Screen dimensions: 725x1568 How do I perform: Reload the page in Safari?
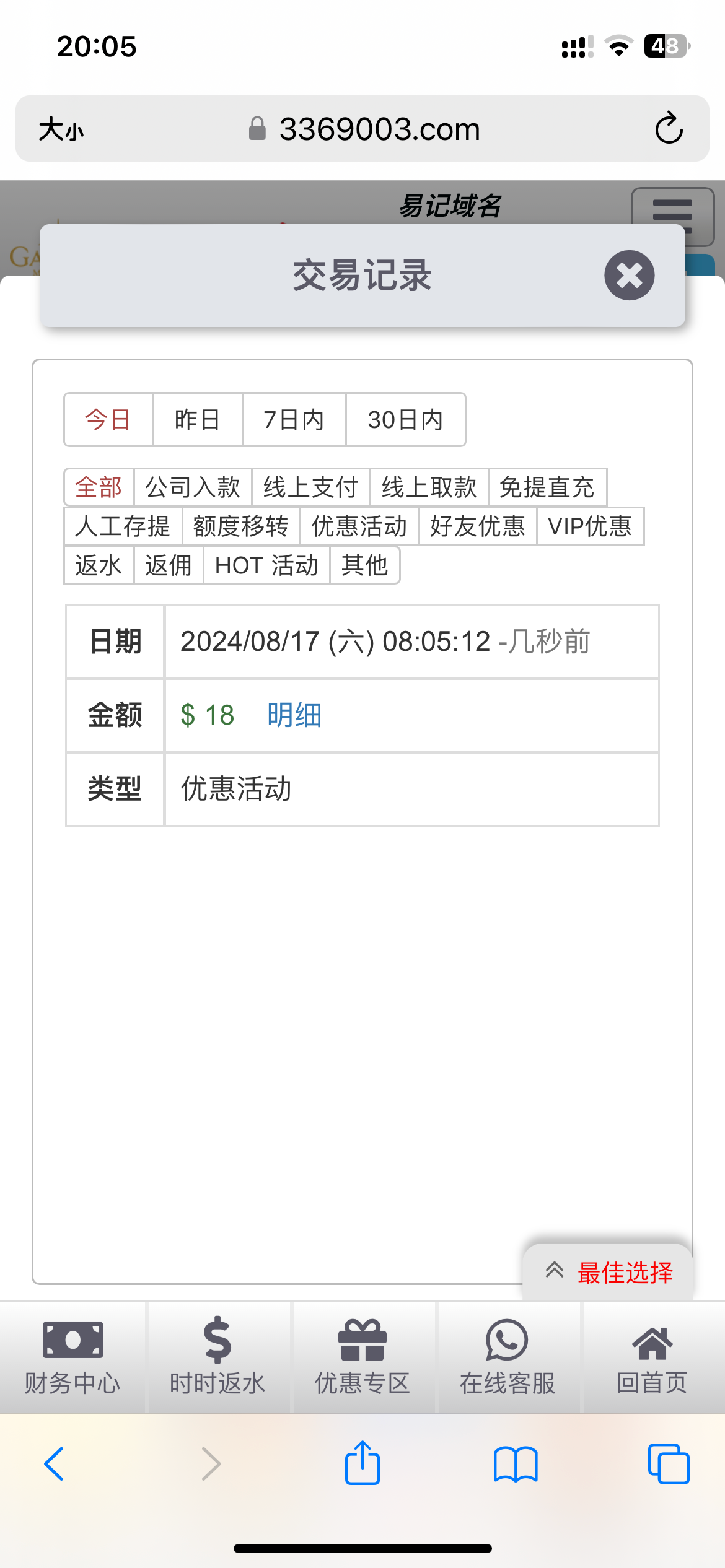[x=669, y=129]
